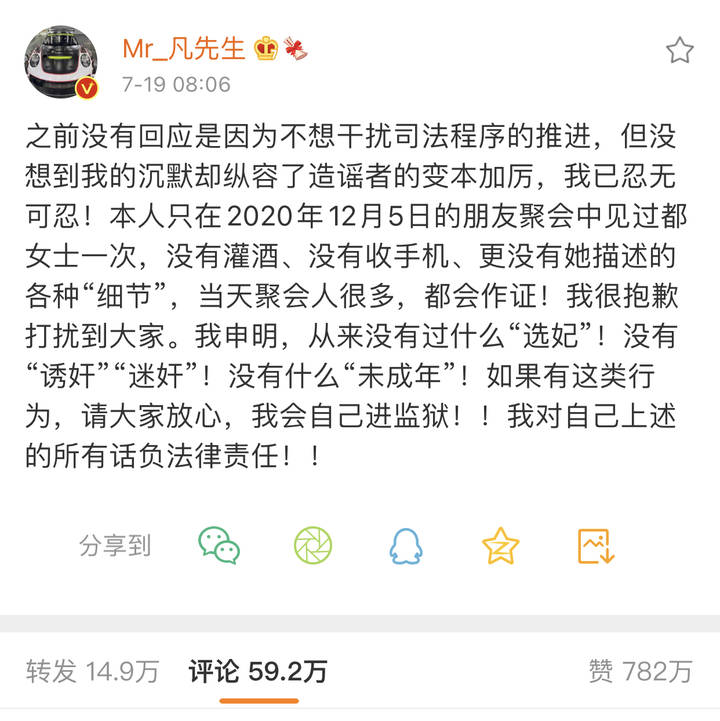
Task: Share post to WeChat
Action: 219,545
